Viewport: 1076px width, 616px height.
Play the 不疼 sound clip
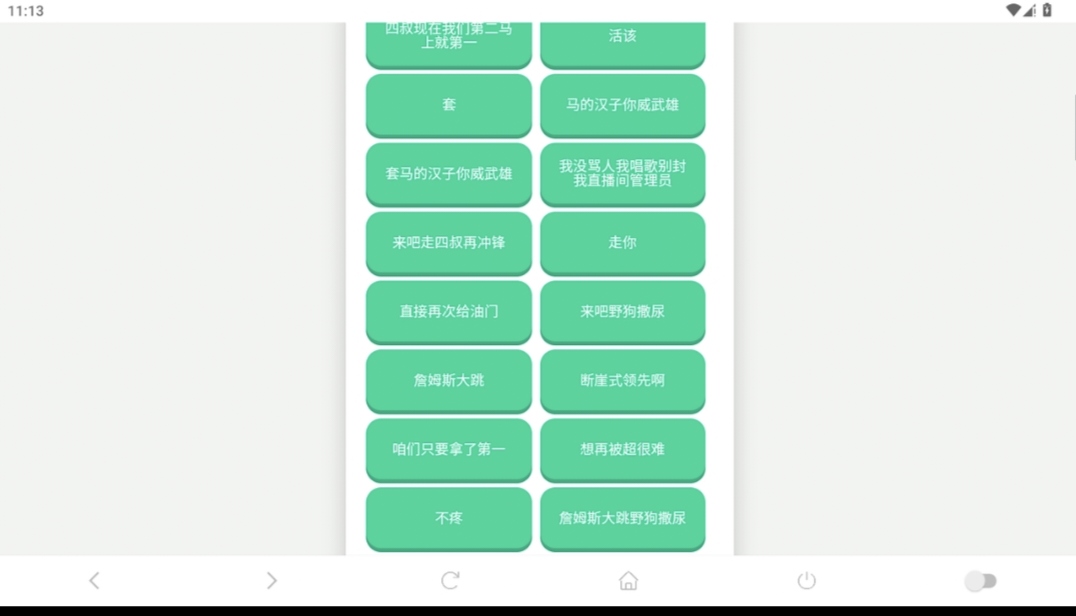click(x=448, y=518)
